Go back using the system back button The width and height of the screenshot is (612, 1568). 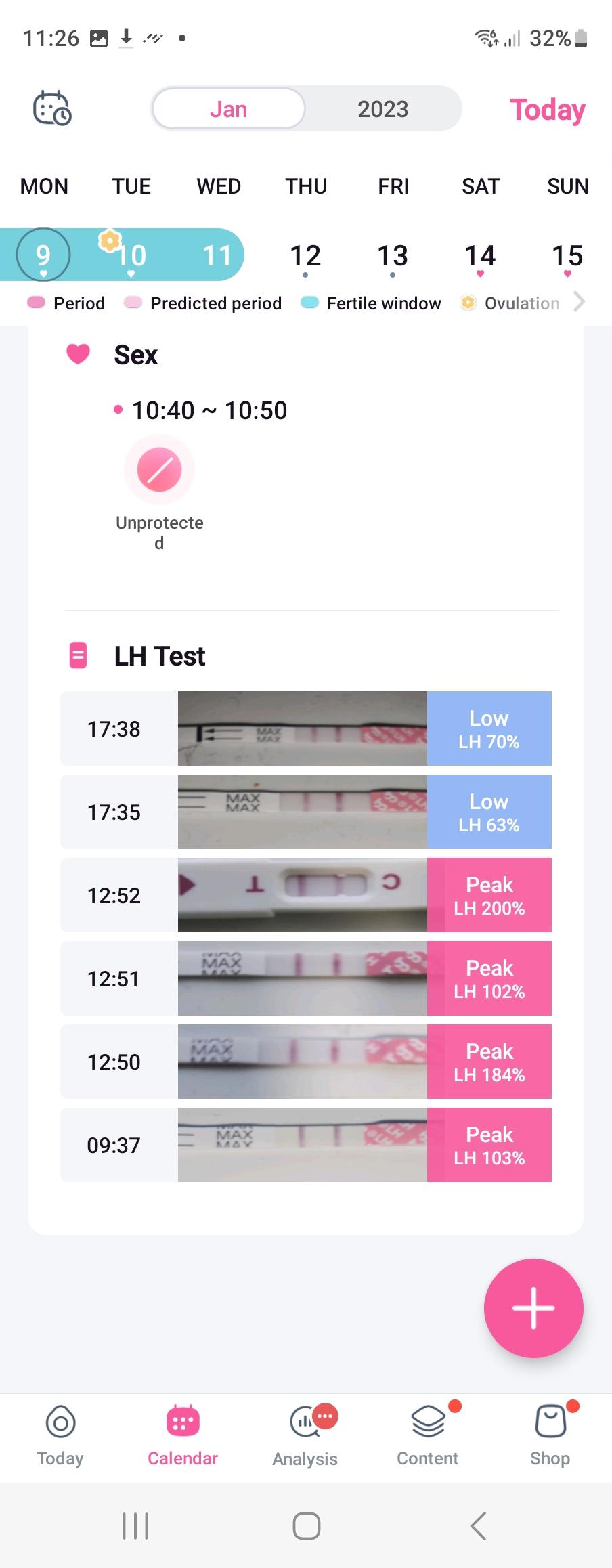478,1526
